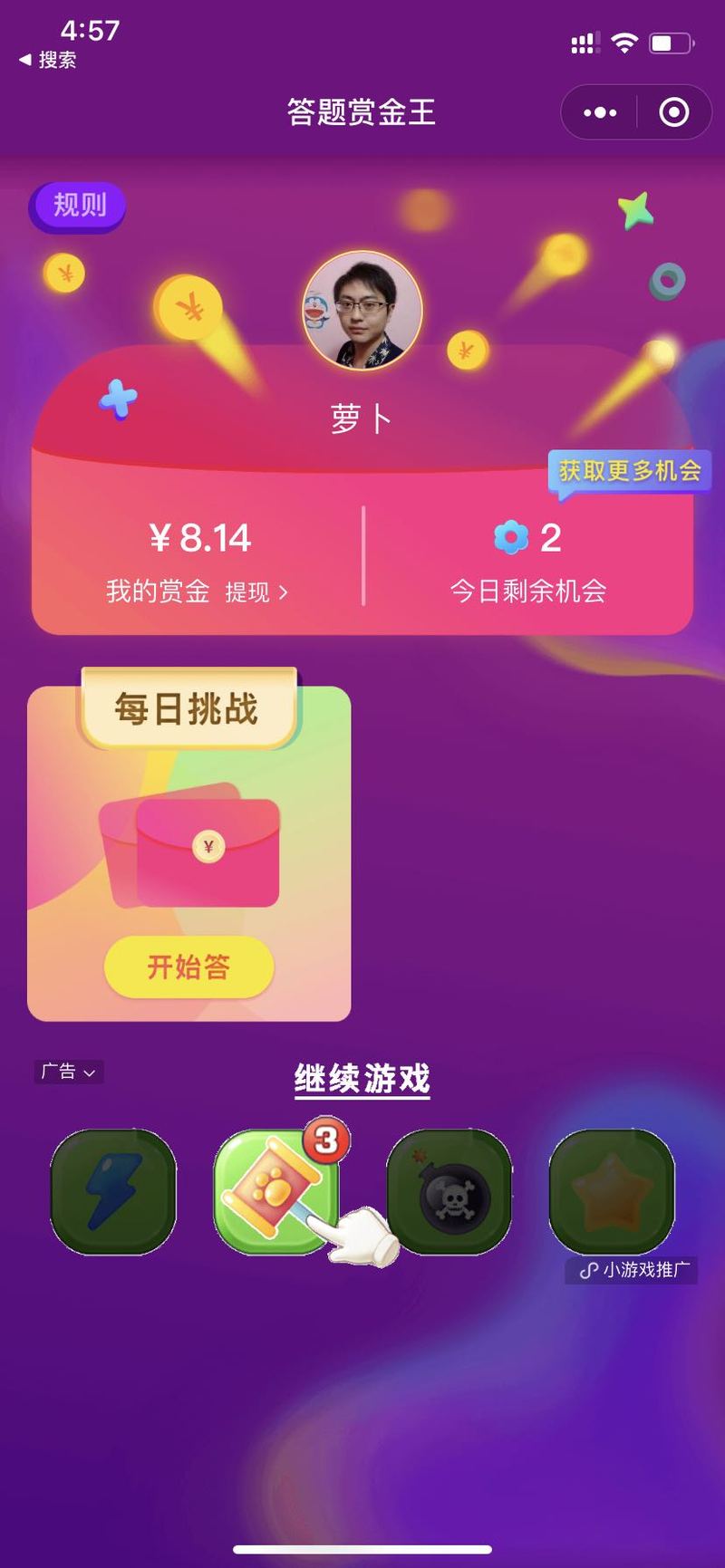
Task: Open the lightning bolt game icon
Action: (x=113, y=1191)
